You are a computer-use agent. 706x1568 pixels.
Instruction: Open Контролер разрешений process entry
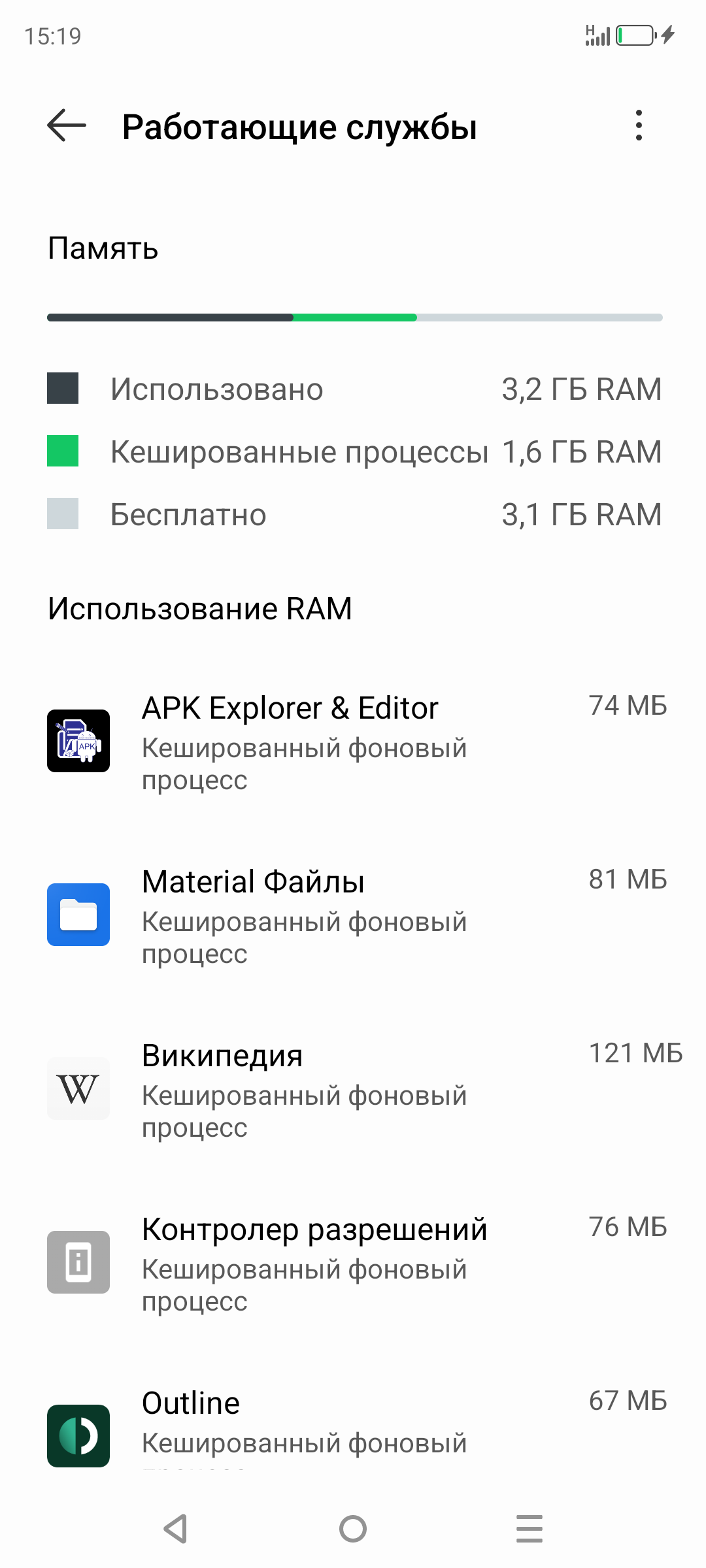click(x=353, y=1262)
